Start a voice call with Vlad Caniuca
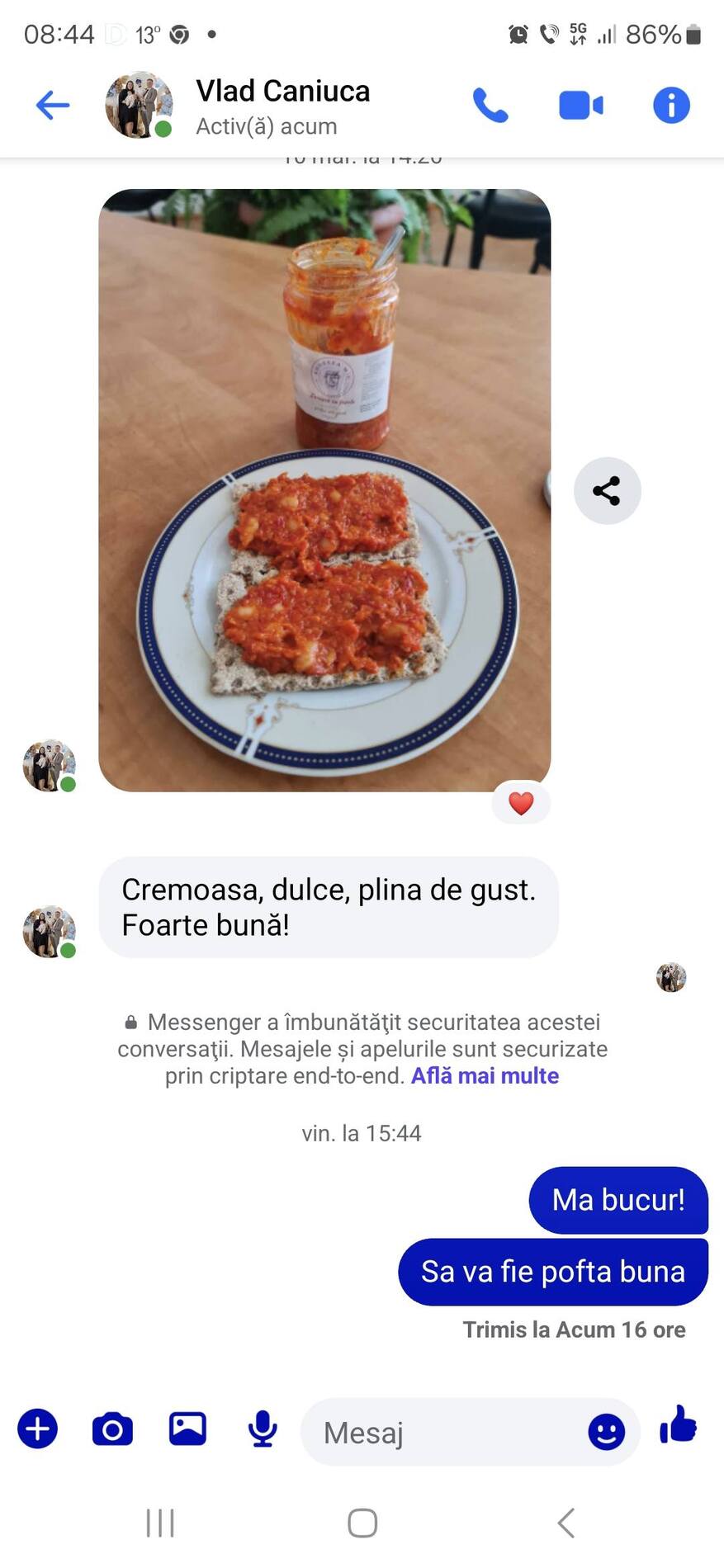The height and width of the screenshot is (1568, 724). pyautogui.click(x=490, y=106)
